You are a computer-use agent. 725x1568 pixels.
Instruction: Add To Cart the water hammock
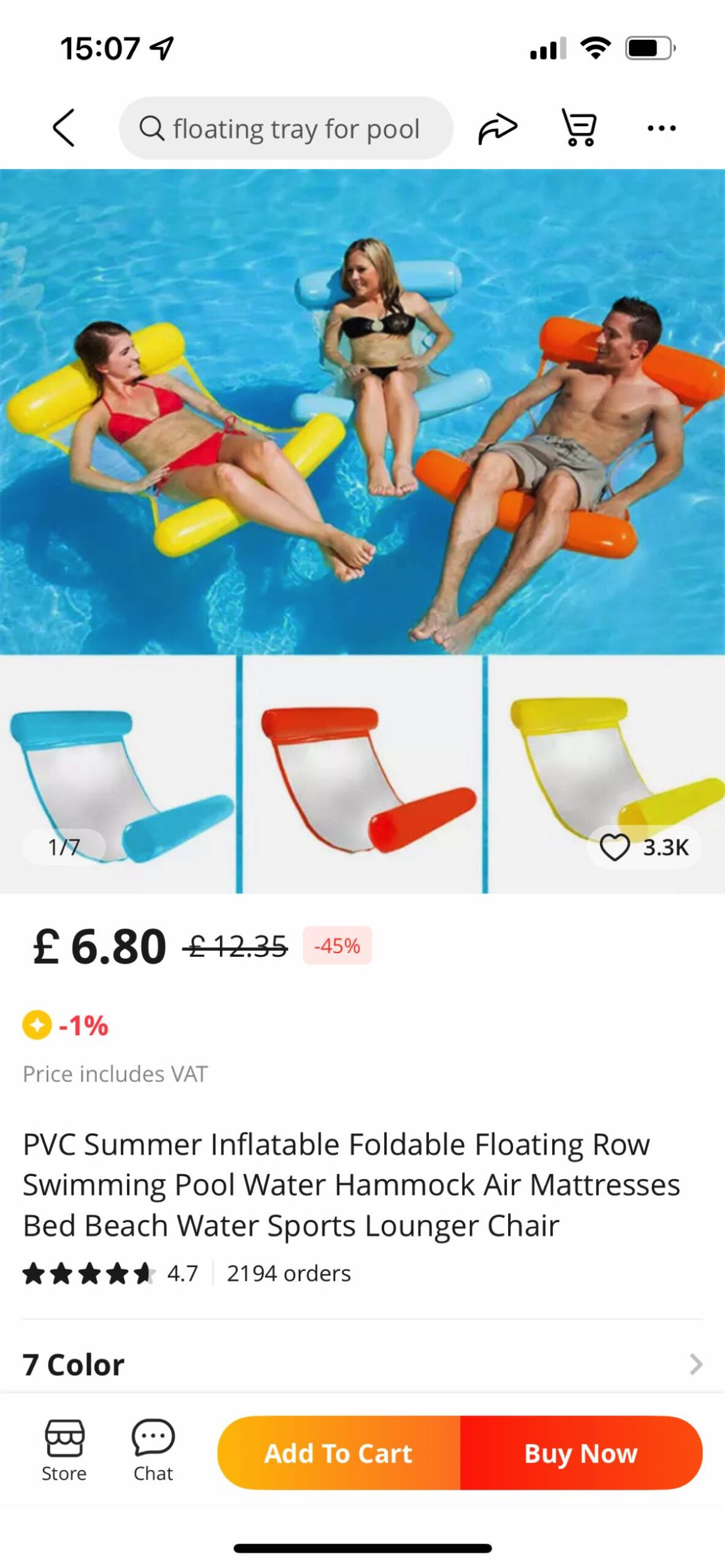[338, 1453]
